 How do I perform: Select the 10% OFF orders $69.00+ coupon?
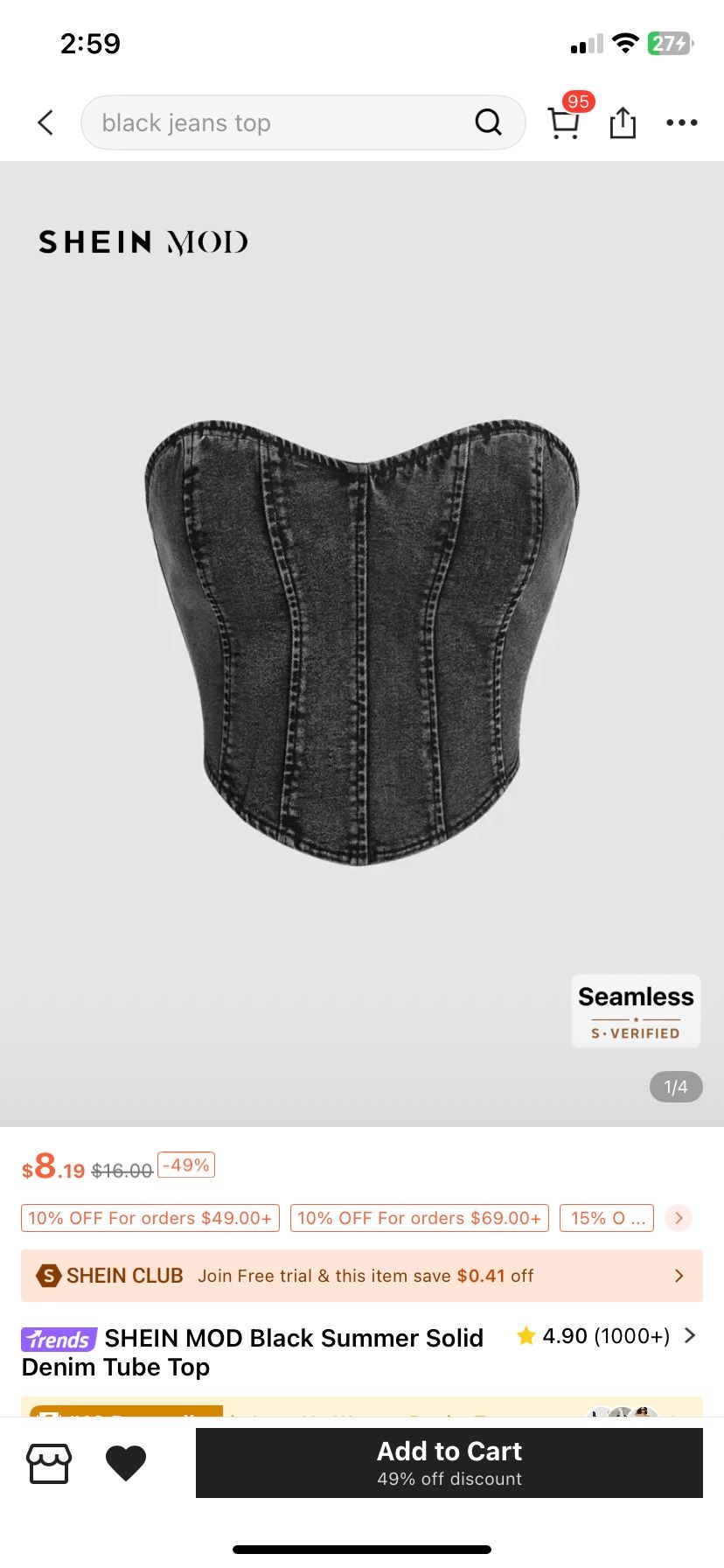[x=420, y=1218]
